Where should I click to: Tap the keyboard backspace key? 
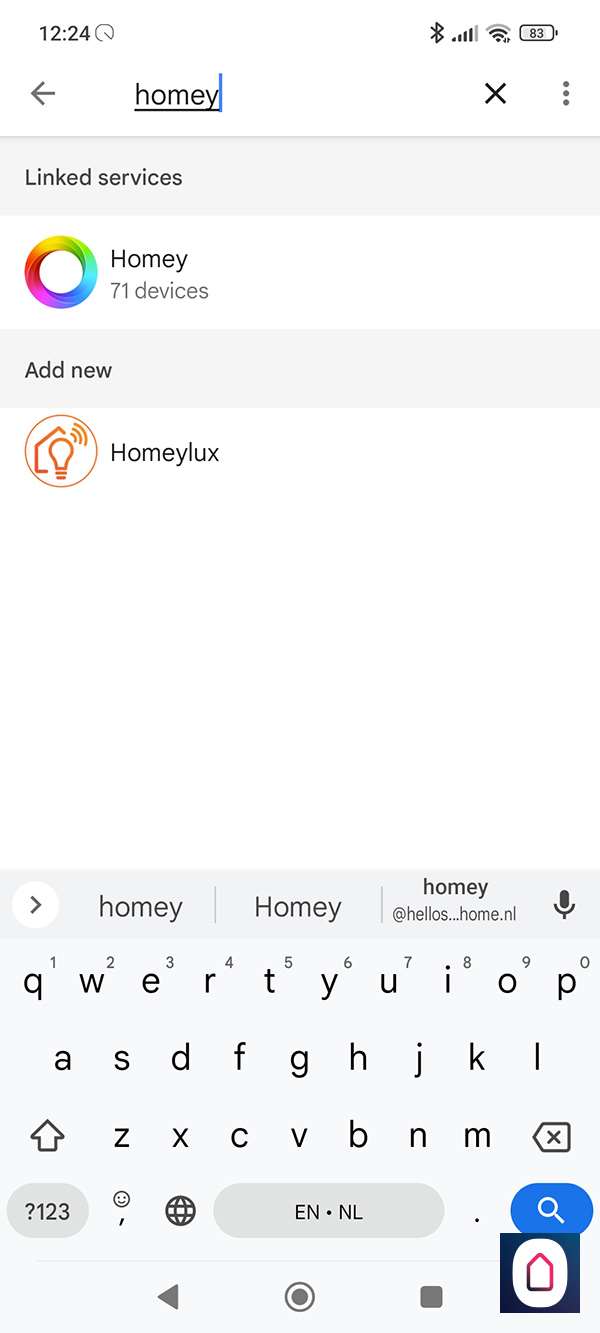coord(551,1137)
